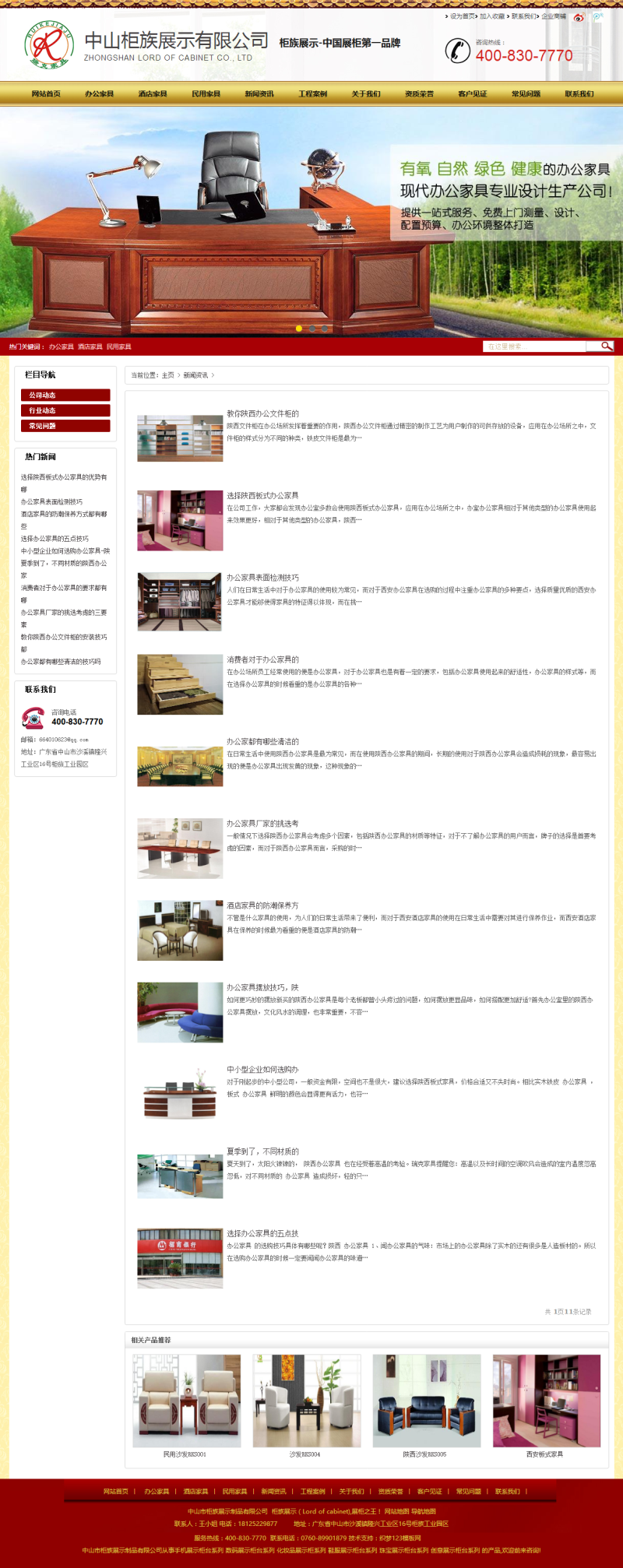Focus the site search input box
623x1568 pixels.
click(534, 346)
